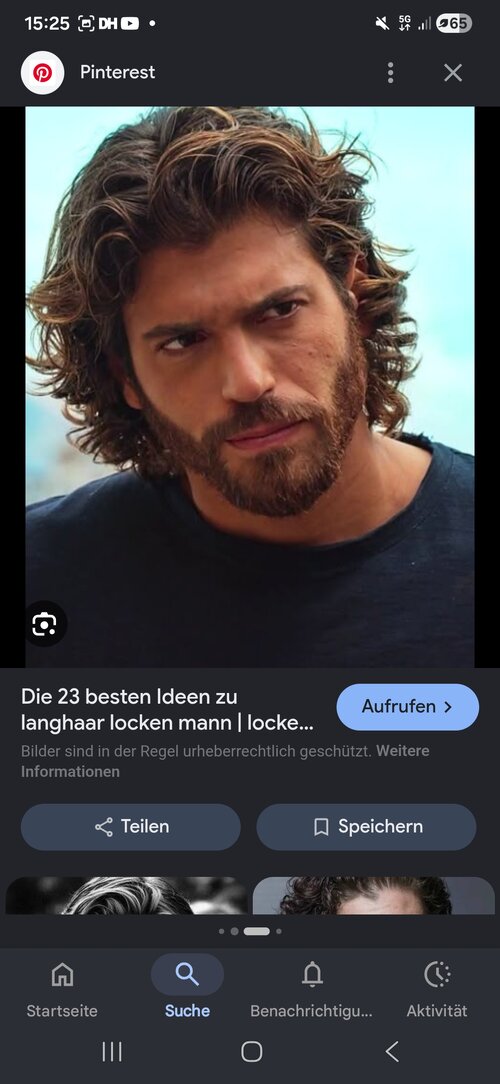Share the image via Teilen

click(x=131, y=827)
